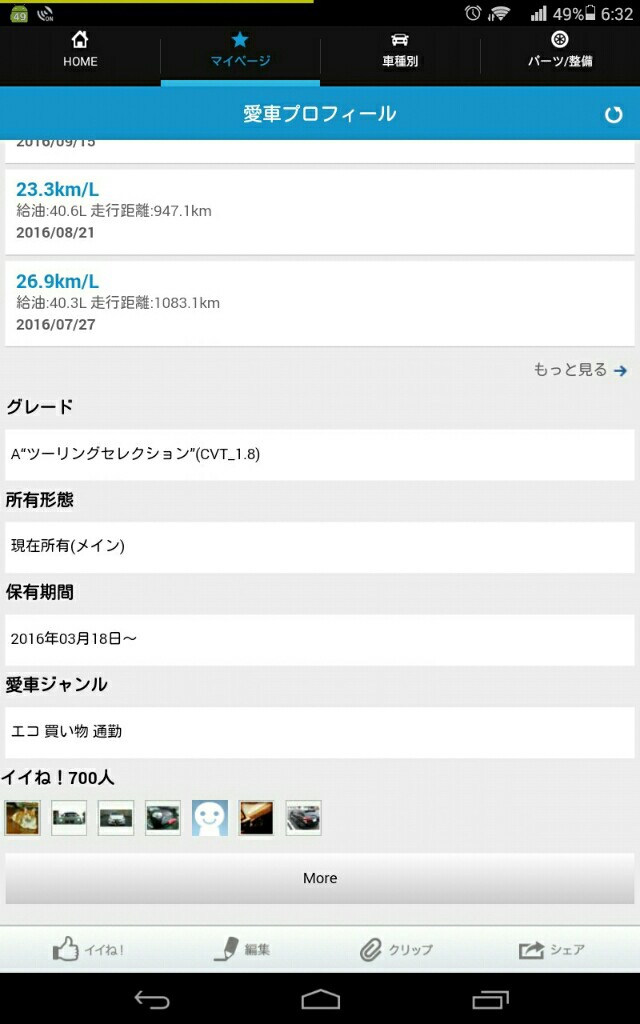Viewport: 640px width, 1024px height.
Task: Switch to the マイページ tab
Action: click(240, 50)
